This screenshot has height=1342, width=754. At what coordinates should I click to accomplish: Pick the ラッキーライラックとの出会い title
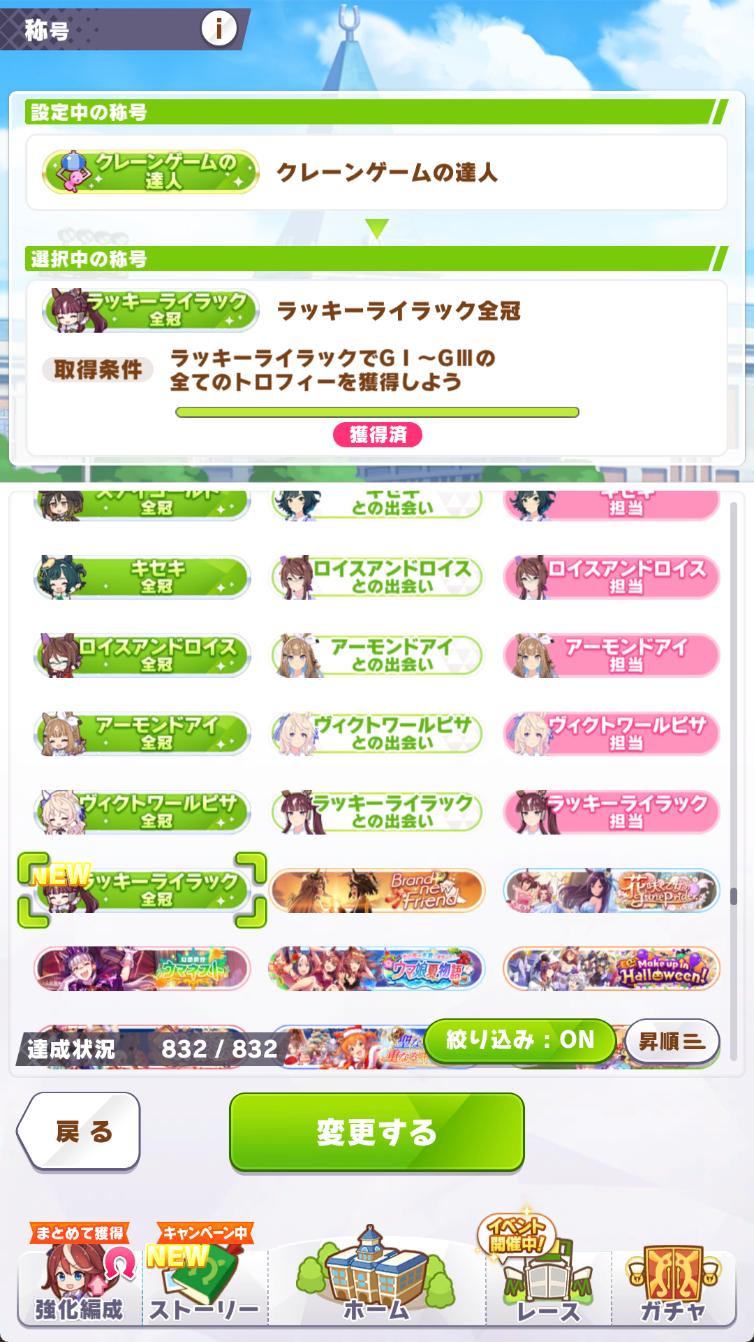click(x=377, y=811)
